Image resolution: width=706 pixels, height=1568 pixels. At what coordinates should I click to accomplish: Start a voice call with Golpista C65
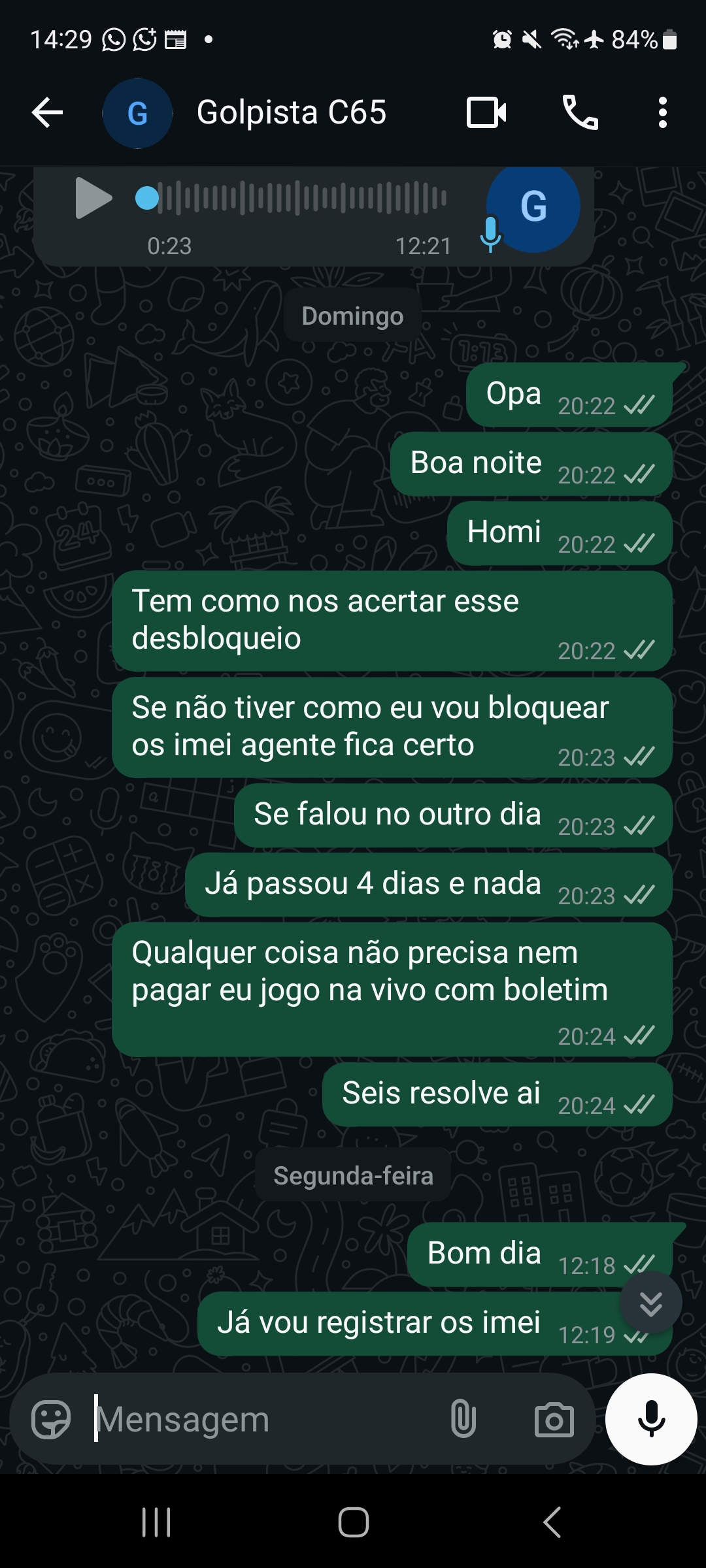[x=580, y=113]
